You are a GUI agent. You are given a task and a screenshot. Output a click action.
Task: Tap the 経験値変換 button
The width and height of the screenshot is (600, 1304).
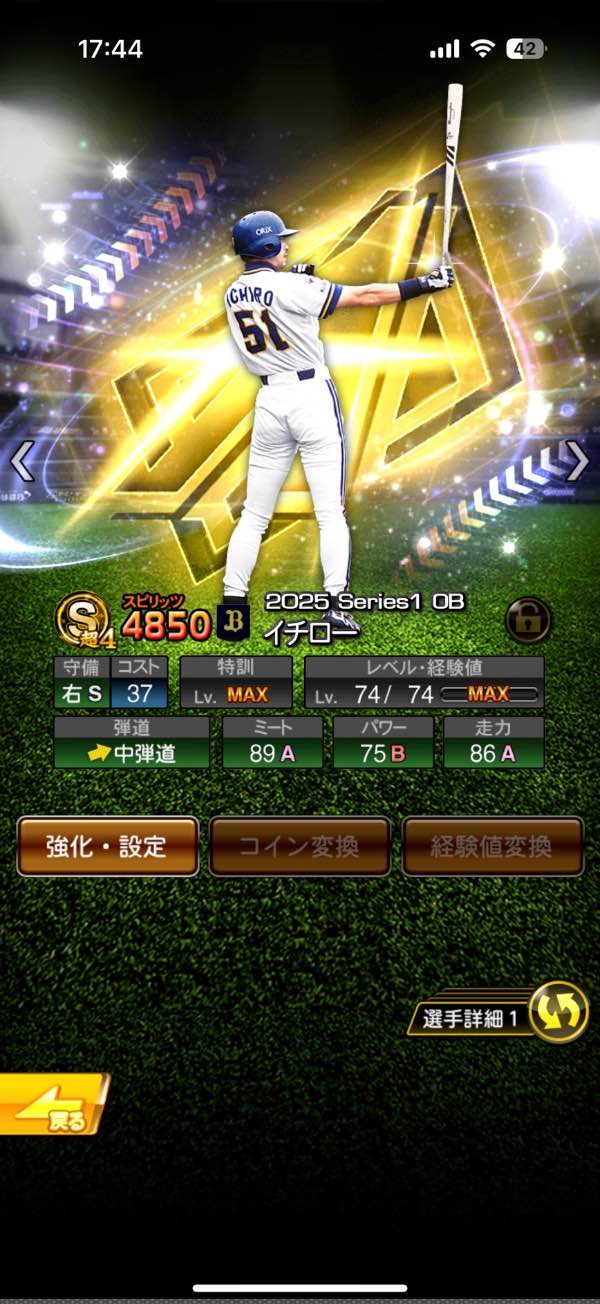click(492, 846)
